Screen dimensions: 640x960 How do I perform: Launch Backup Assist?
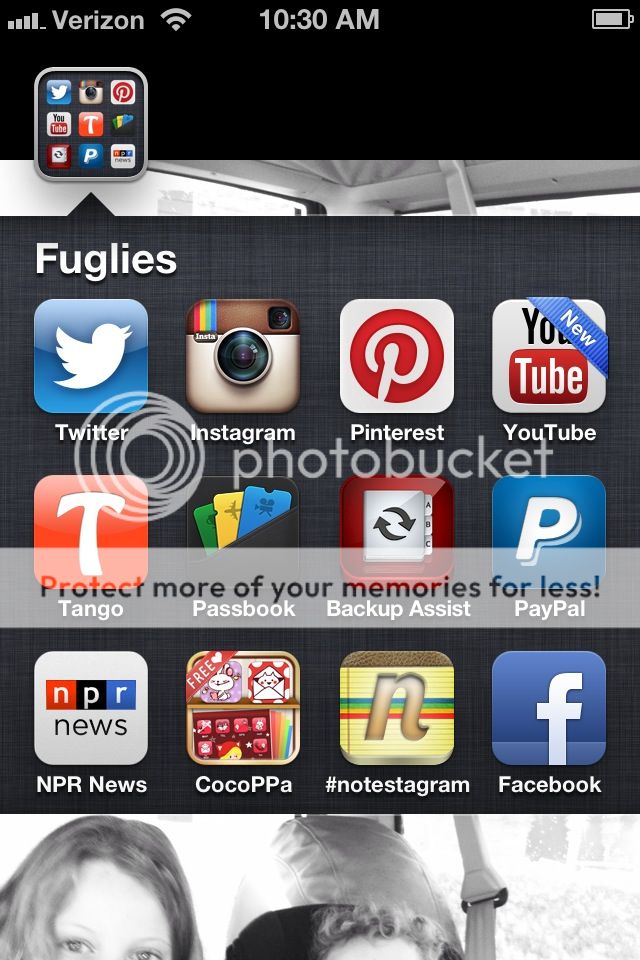pyautogui.click(x=397, y=533)
